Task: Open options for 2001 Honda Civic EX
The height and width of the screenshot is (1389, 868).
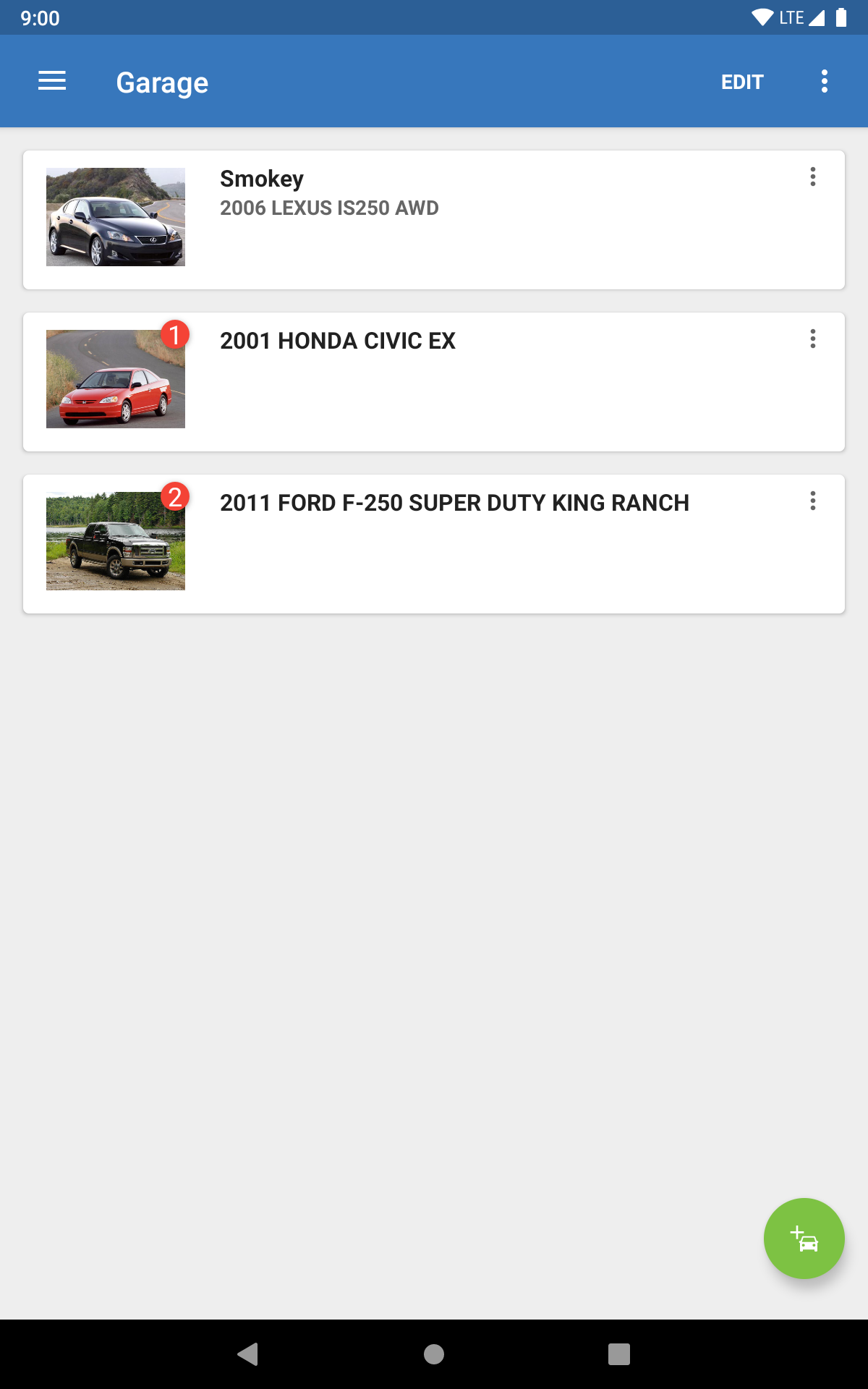Action: [x=812, y=339]
